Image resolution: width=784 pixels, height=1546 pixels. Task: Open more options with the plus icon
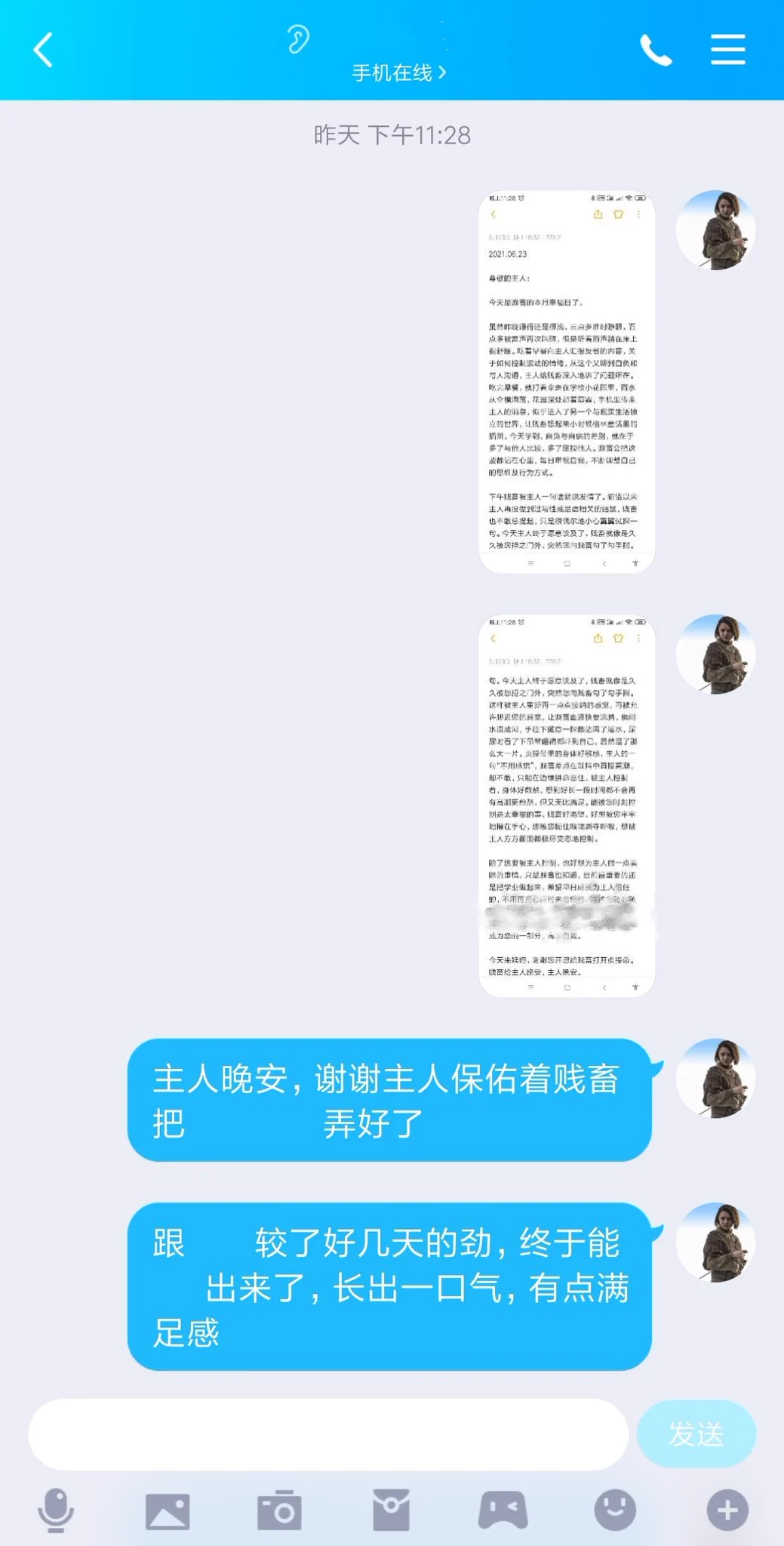click(x=727, y=1510)
